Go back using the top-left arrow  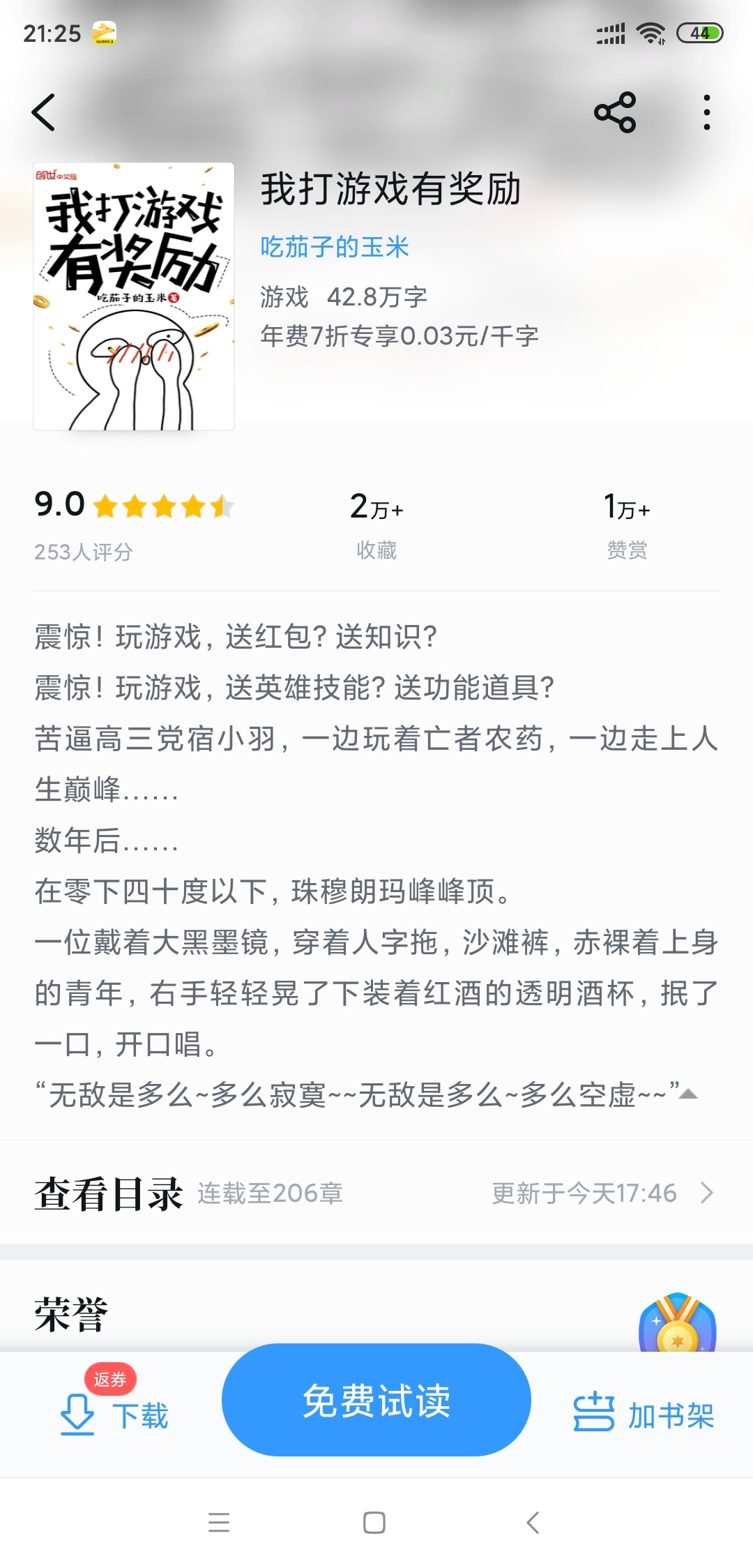pos(43,112)
